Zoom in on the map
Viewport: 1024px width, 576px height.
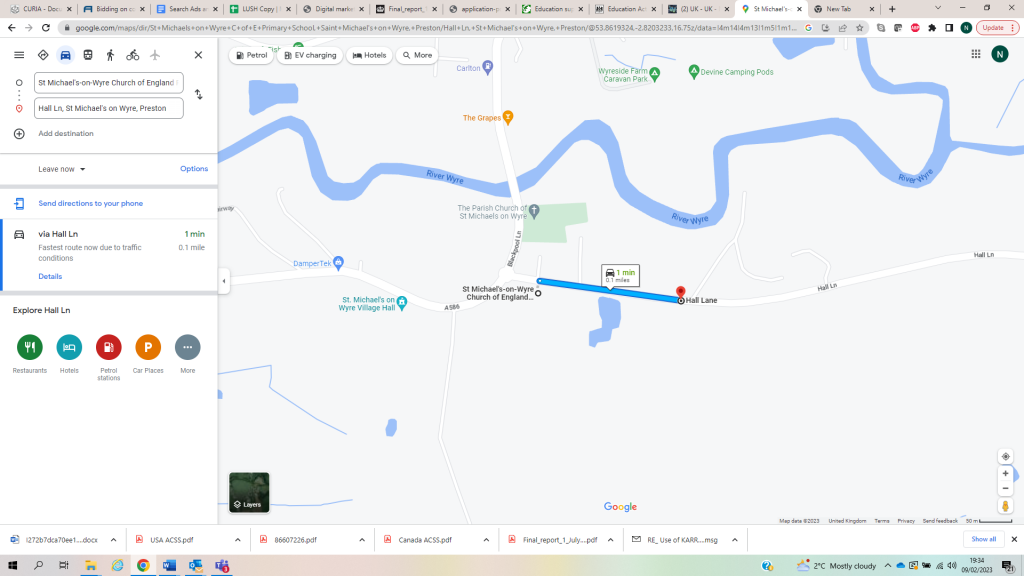tap(1005, 473)
